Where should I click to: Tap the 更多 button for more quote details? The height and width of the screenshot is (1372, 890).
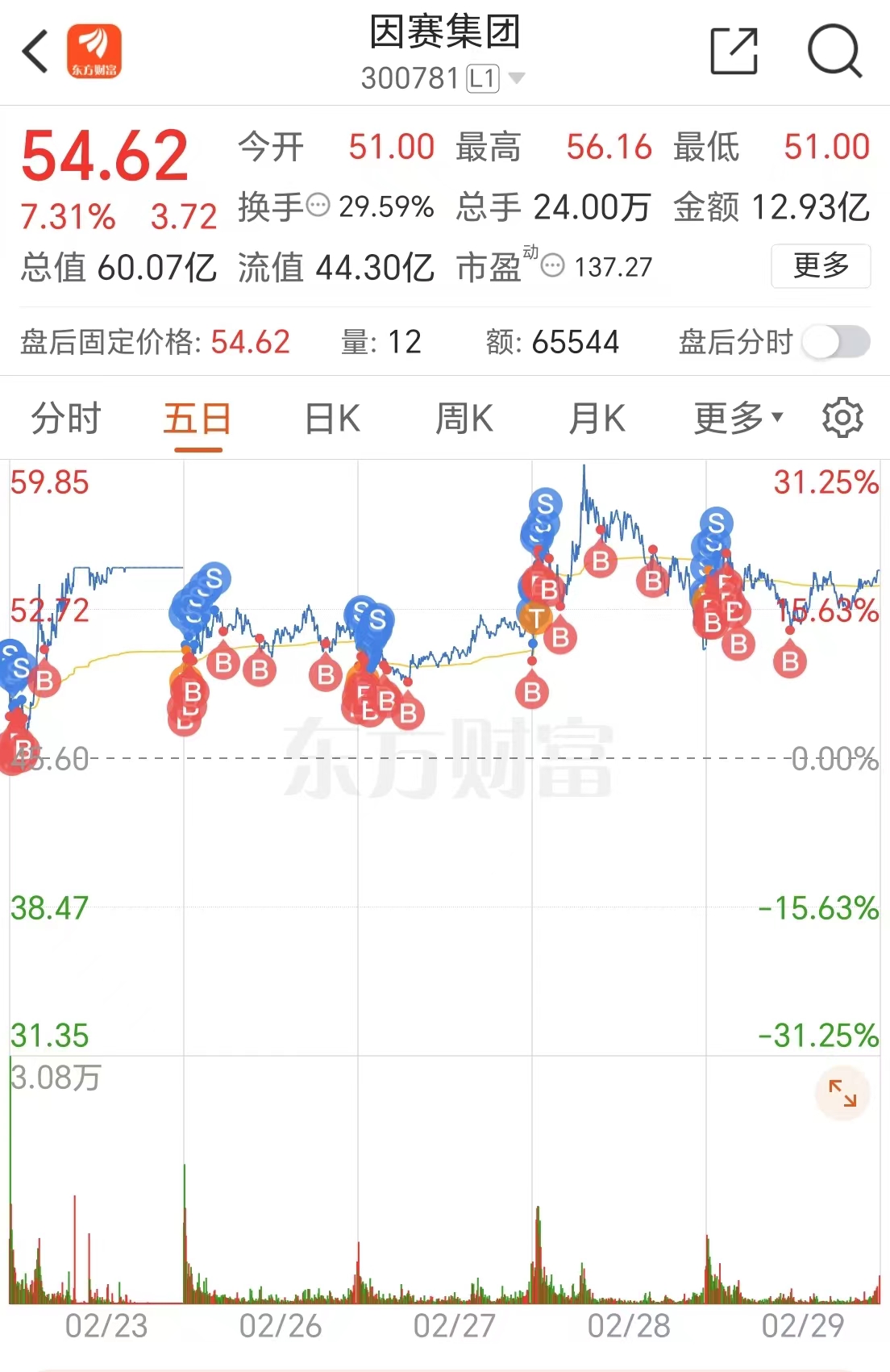pos(821,265)
